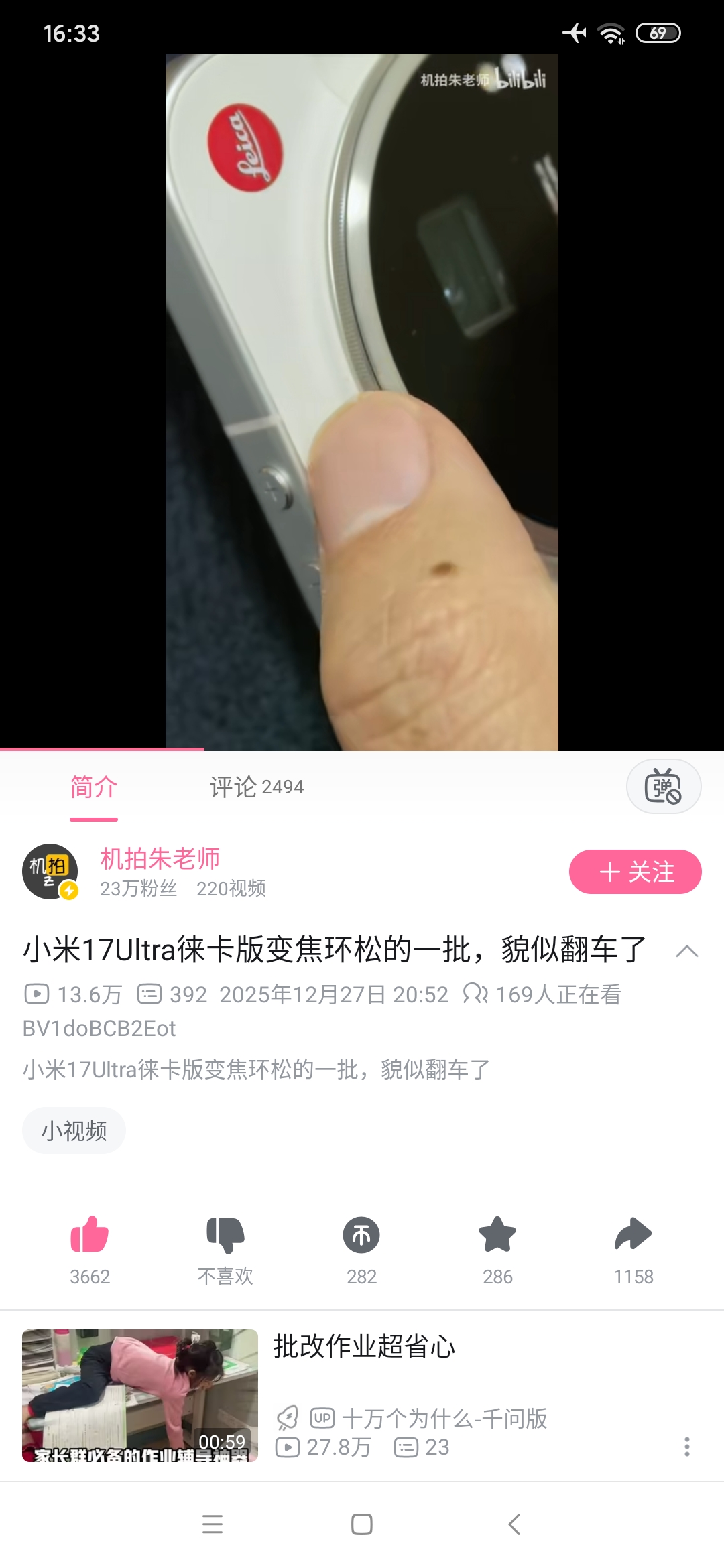This screenshot has width=724, height=1568.
Task: Tap the 小视频 tag chip
Action: click(74, 1131)
